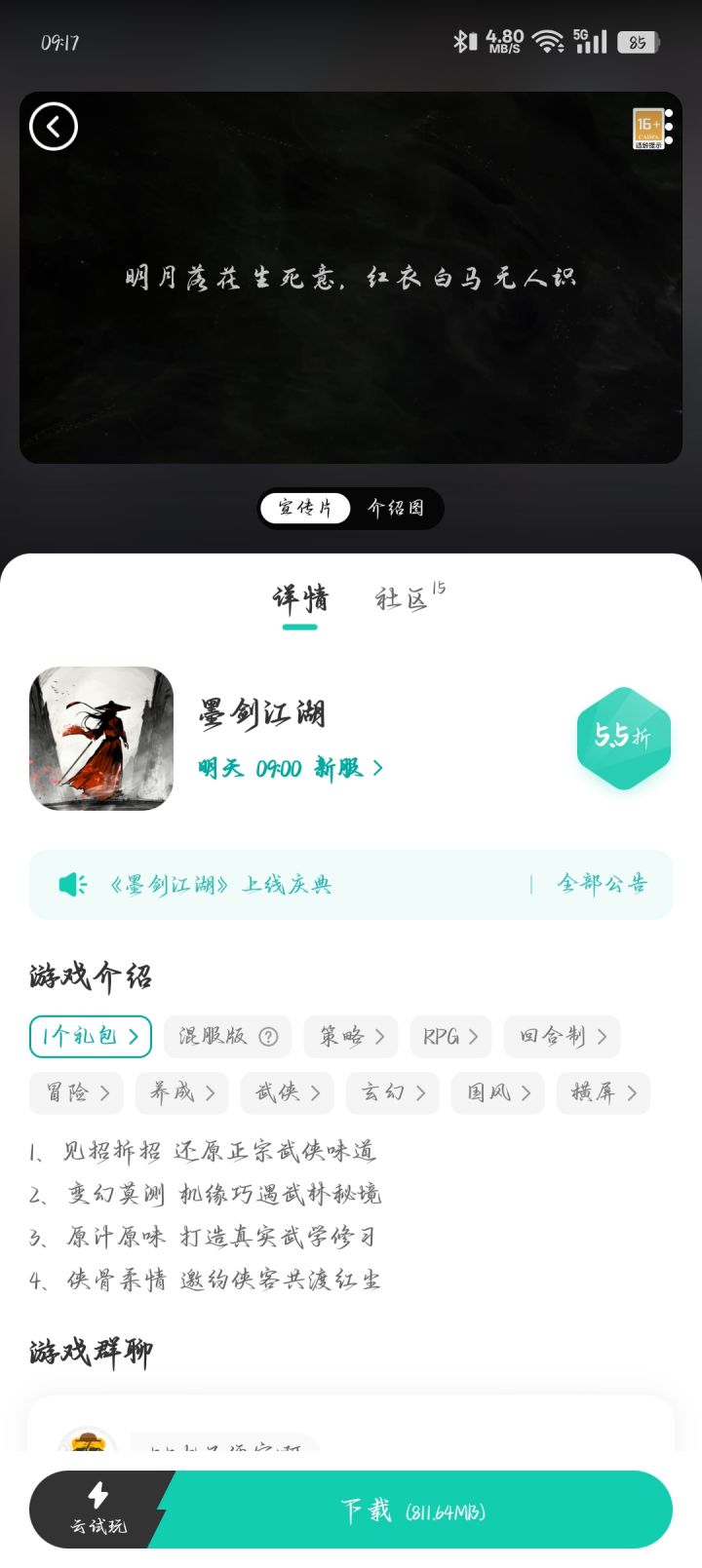Expand the 武侠 tag

[x=287, y=1092]
